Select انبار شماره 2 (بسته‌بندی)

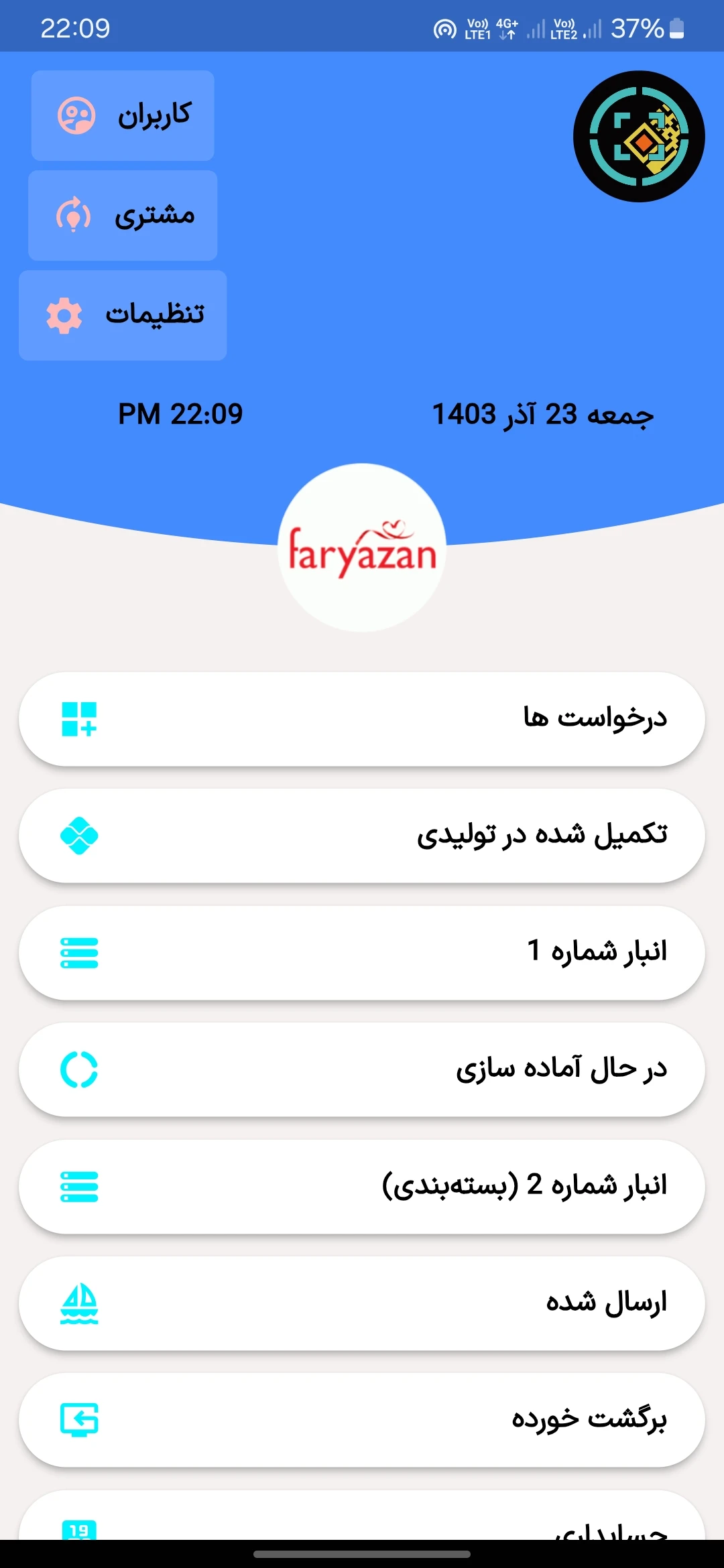click(x=362, y=1187)
